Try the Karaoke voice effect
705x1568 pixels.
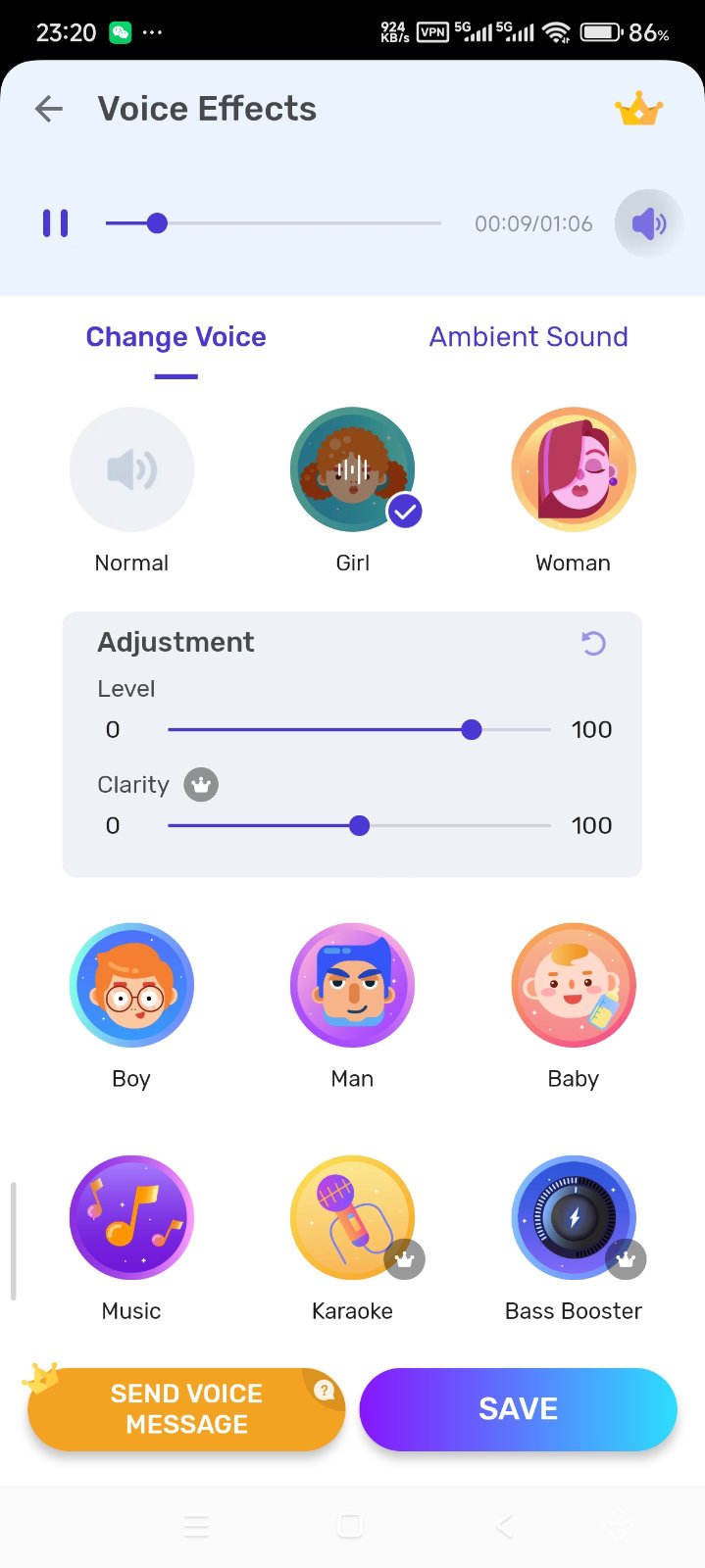pyautogui.click(x=352, y=1218)
